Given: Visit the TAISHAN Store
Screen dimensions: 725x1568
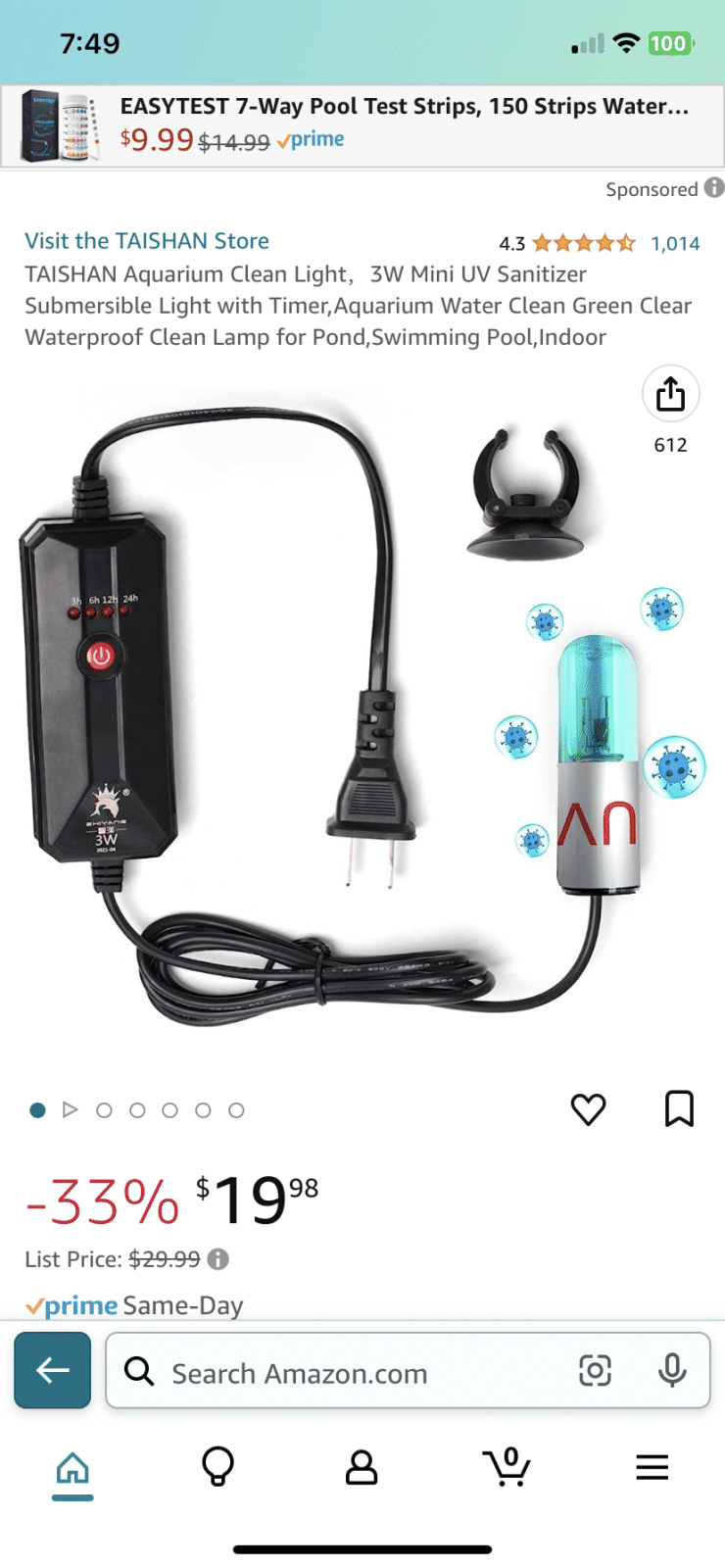Looking at the screenshot, I should (147, 241).
